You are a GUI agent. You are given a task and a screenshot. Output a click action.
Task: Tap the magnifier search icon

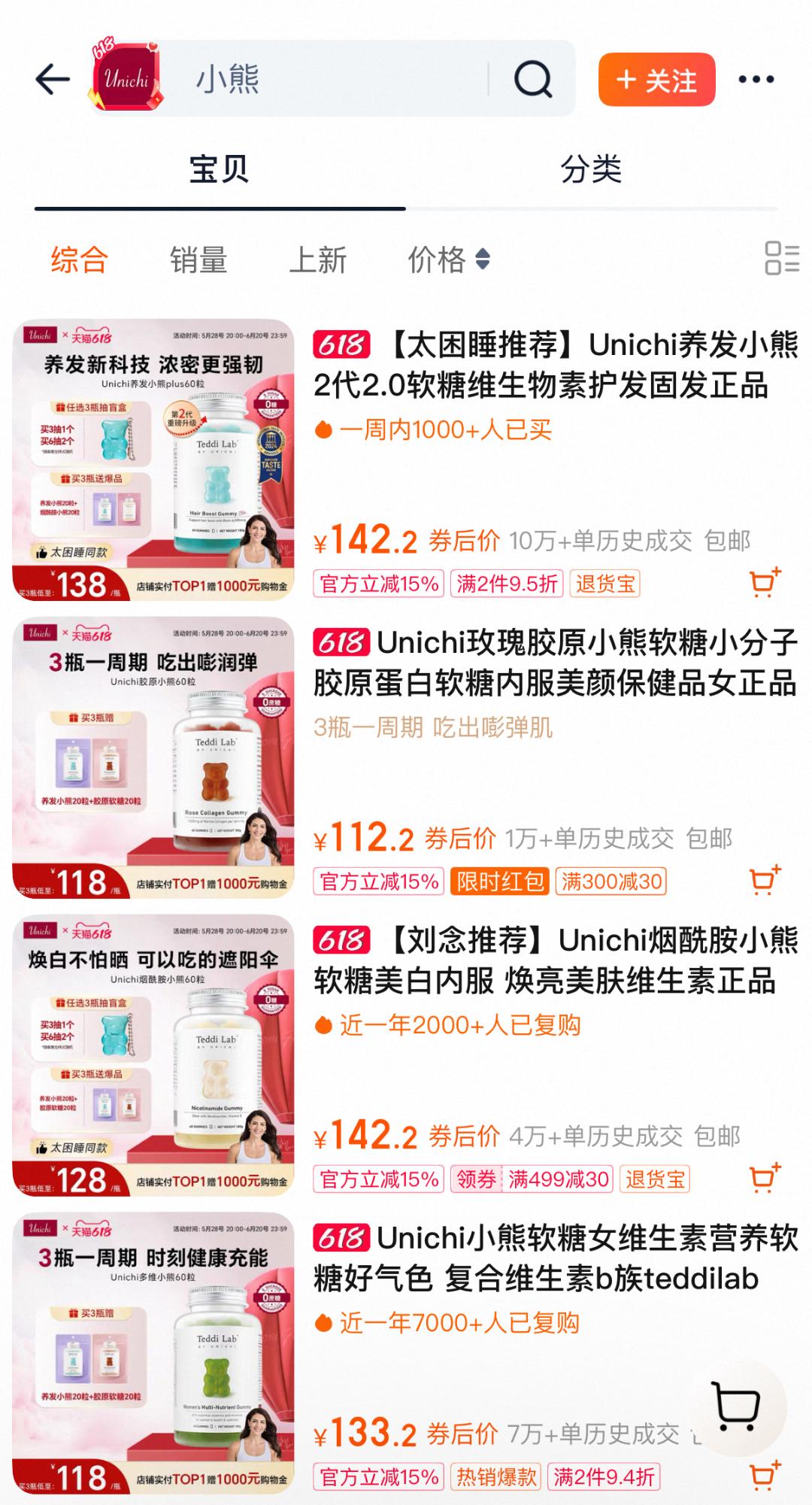(533, 79)
